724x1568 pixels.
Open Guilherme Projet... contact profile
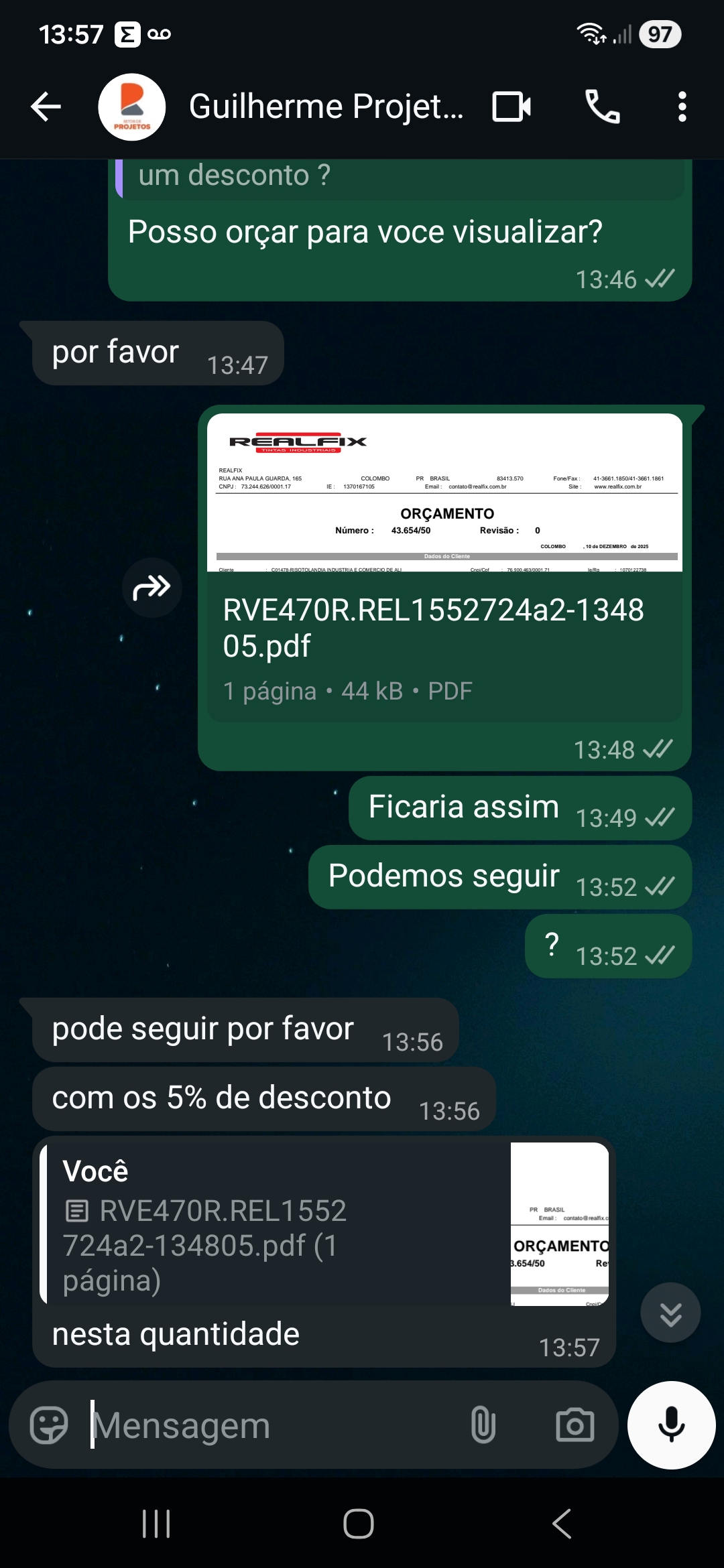click(326, 107)
